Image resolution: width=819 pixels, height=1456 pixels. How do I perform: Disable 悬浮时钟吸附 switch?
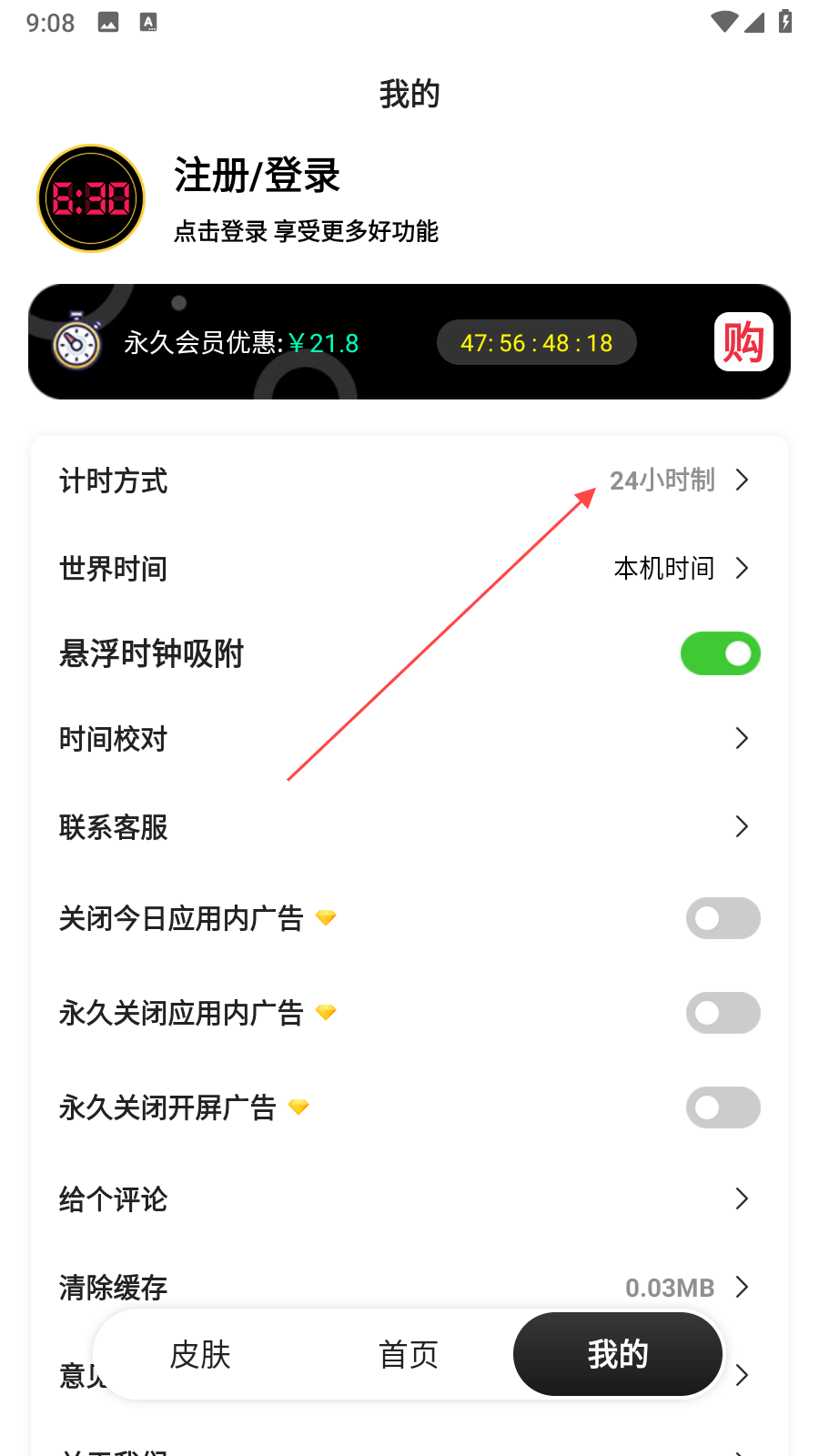tap(720, 653)
